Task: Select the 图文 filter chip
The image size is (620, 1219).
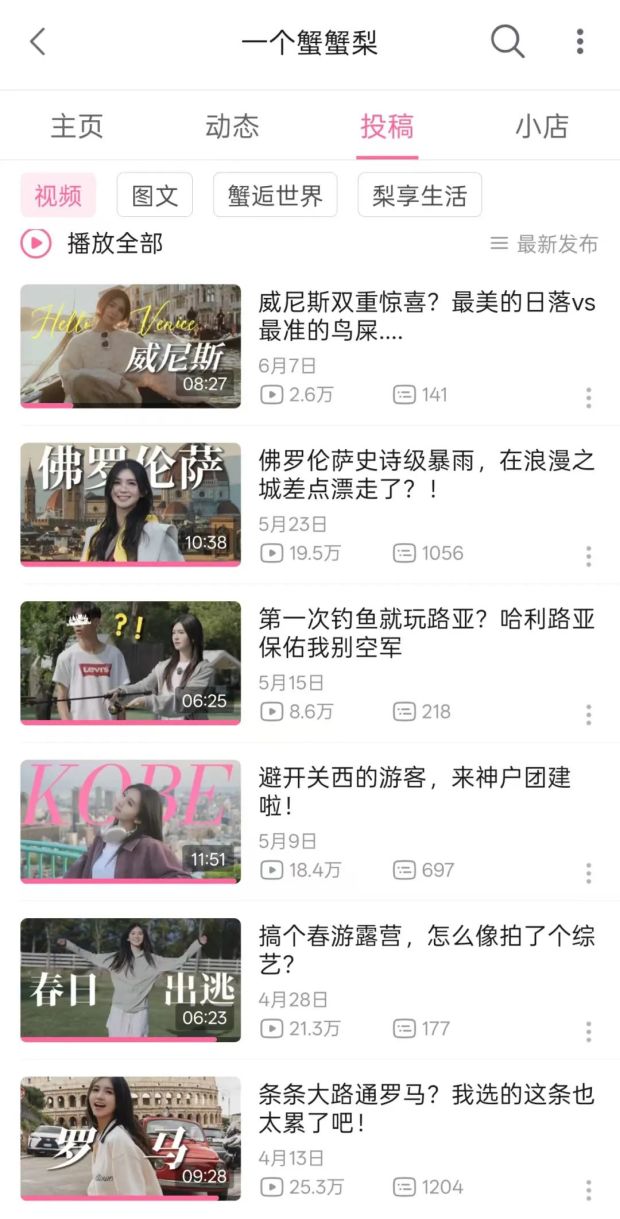Action: point(155,195)
